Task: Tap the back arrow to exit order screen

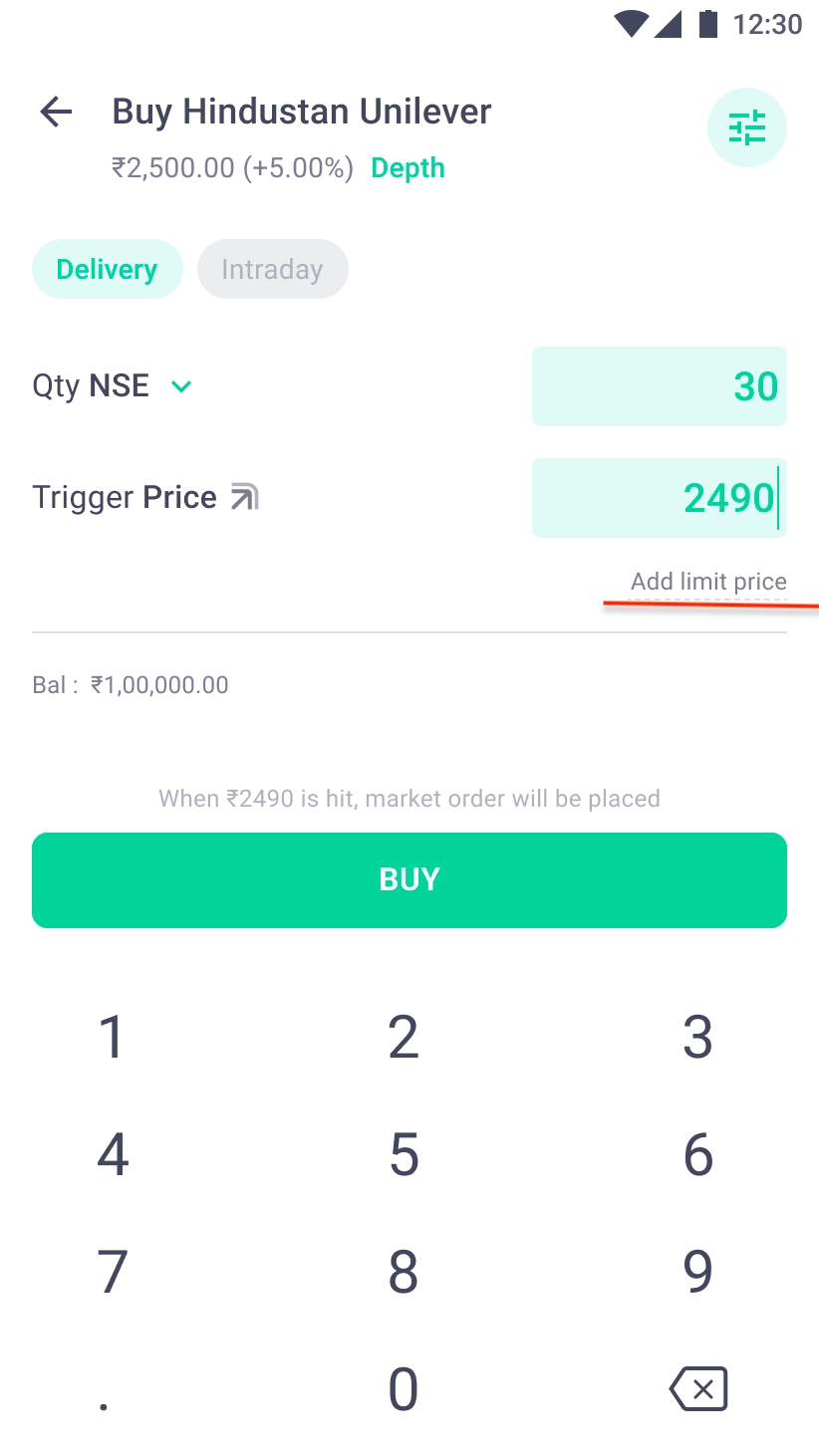Action: pos(55,112)
